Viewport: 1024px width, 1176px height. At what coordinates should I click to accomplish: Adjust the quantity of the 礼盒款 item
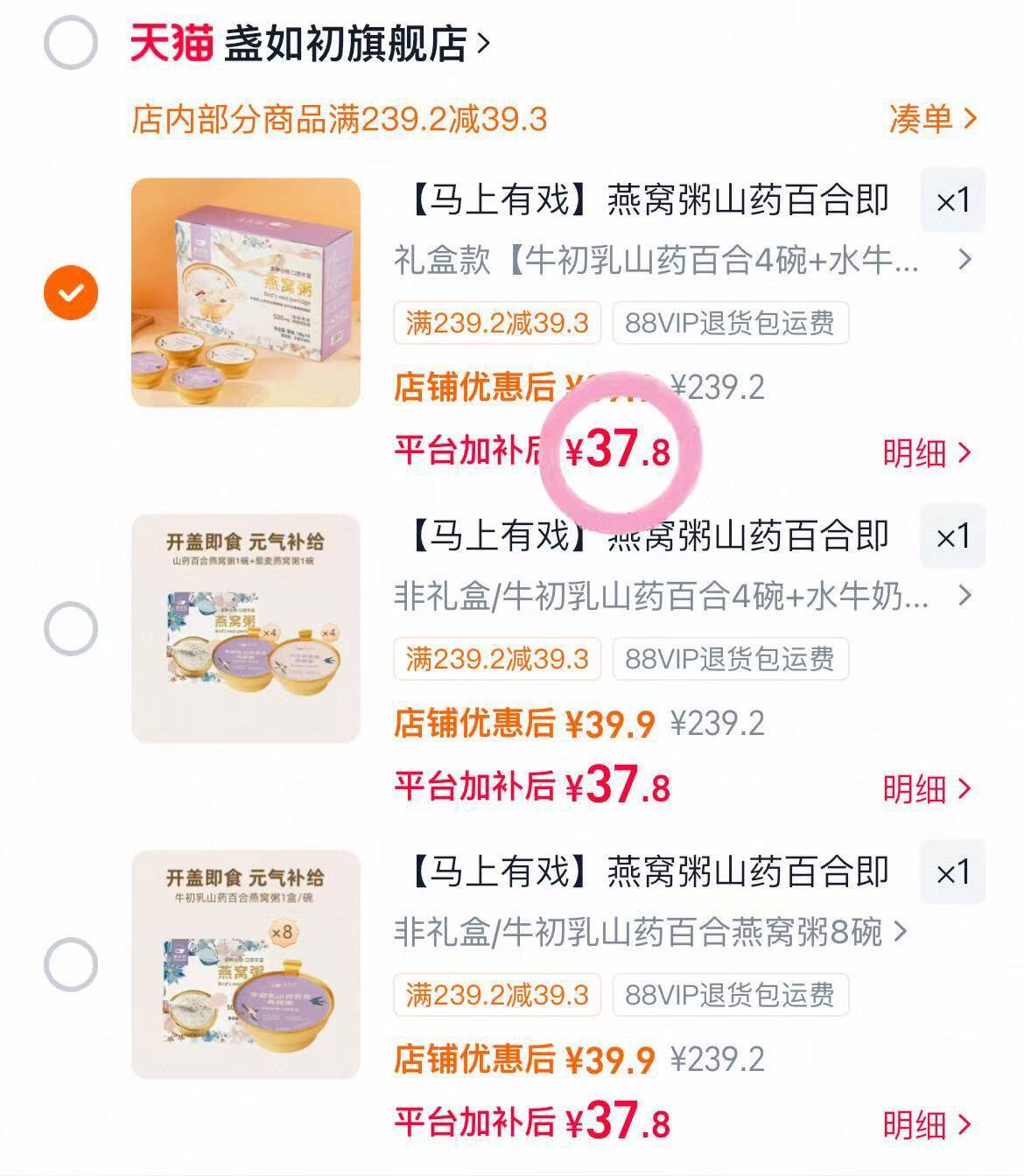coord(952,201)
